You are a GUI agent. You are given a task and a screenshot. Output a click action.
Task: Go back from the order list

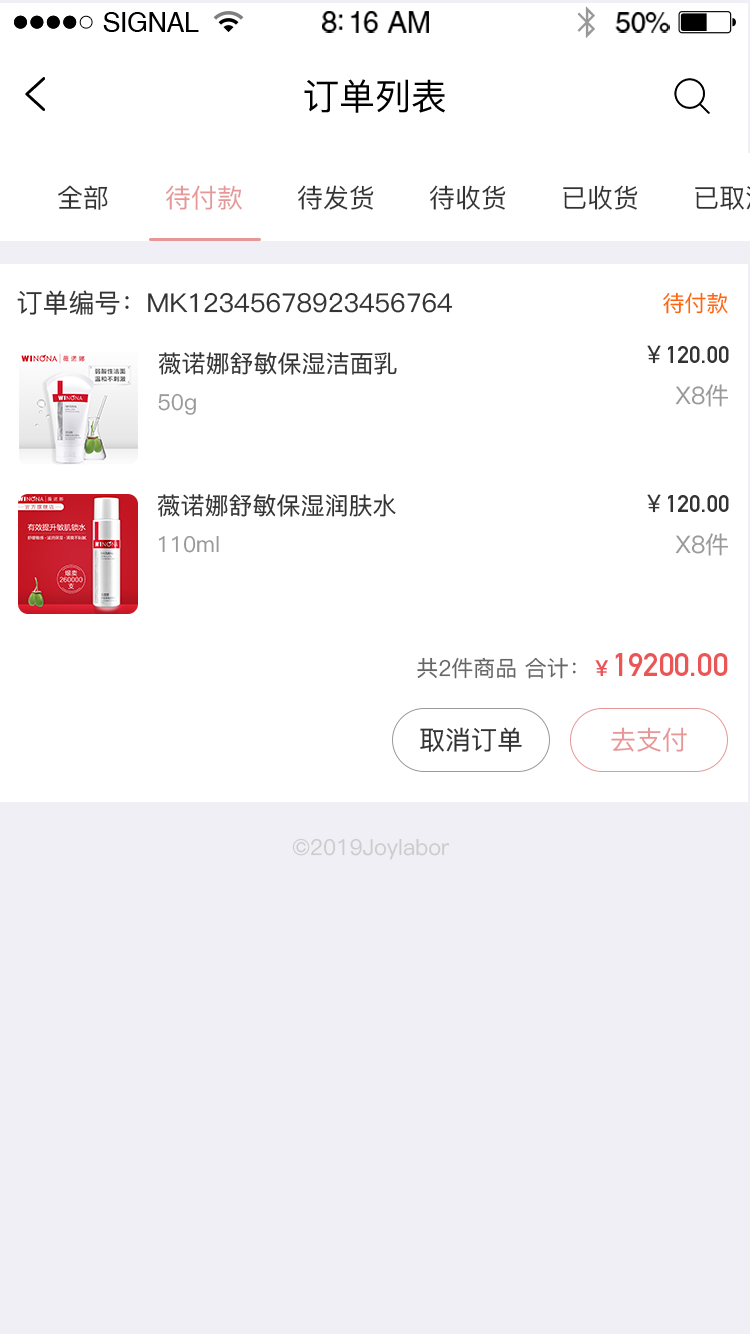pyautogui.click(x=36, y=96)
